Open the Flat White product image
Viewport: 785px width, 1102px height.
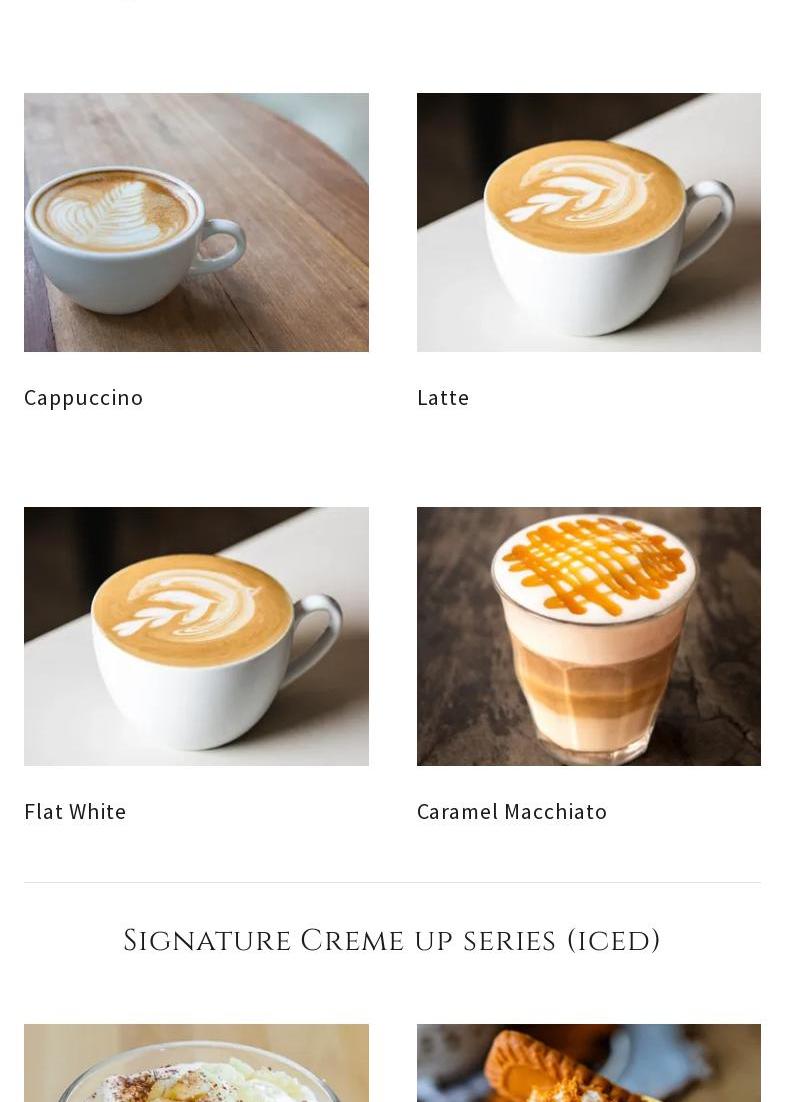click(x=196, y=636)
